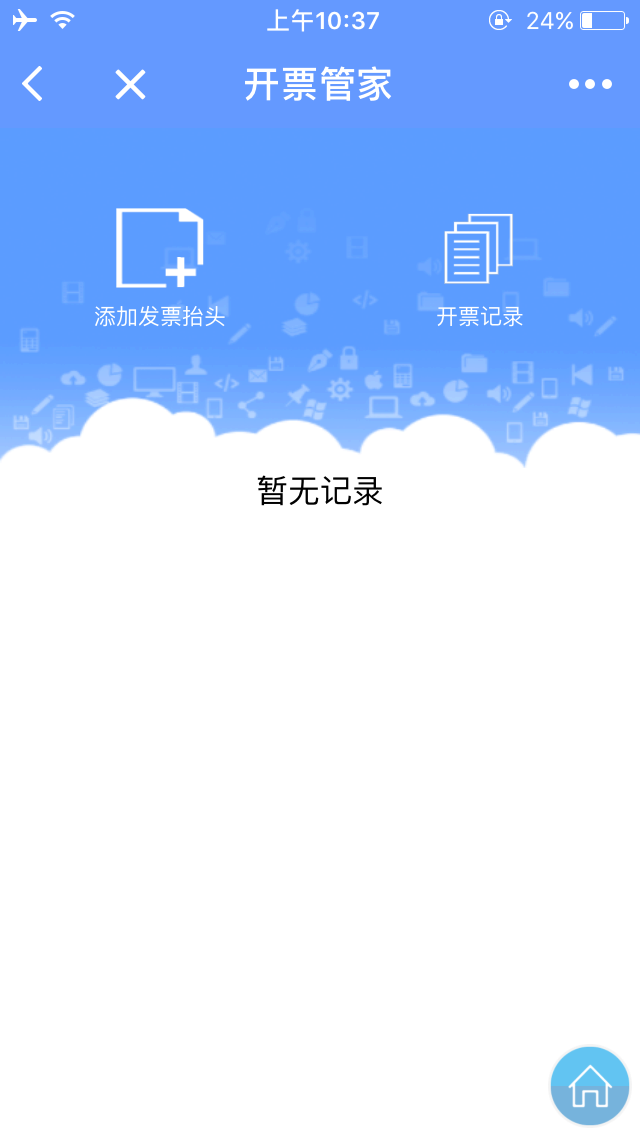Screen dimensions: 640x1136
Task: Close the 开票管家 page
Action: coord(130,85)
